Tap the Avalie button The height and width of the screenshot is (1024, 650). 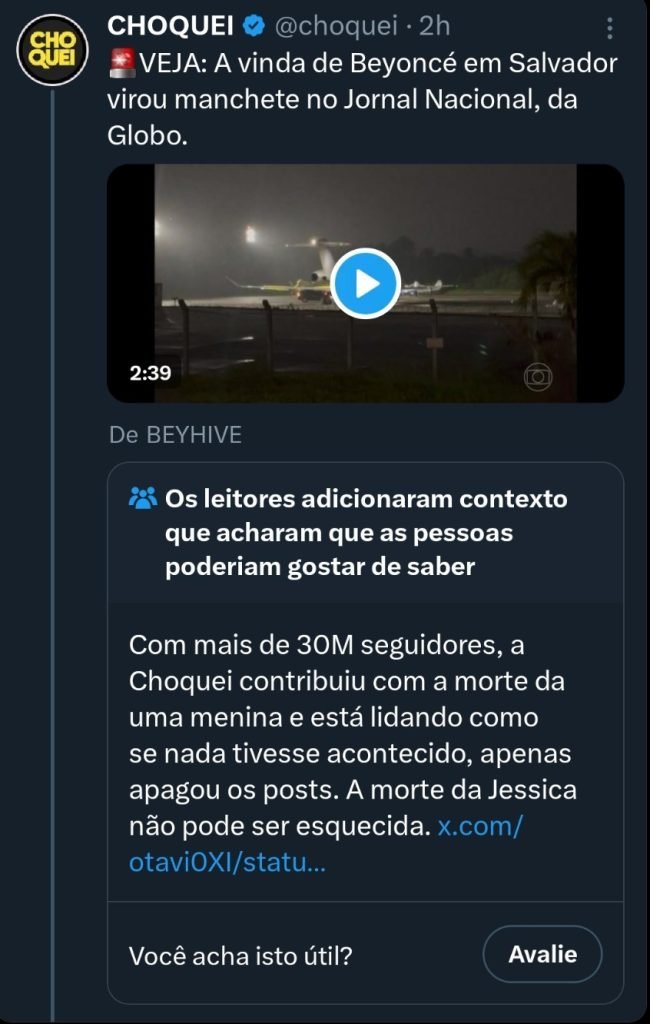(x=542, y=953)
